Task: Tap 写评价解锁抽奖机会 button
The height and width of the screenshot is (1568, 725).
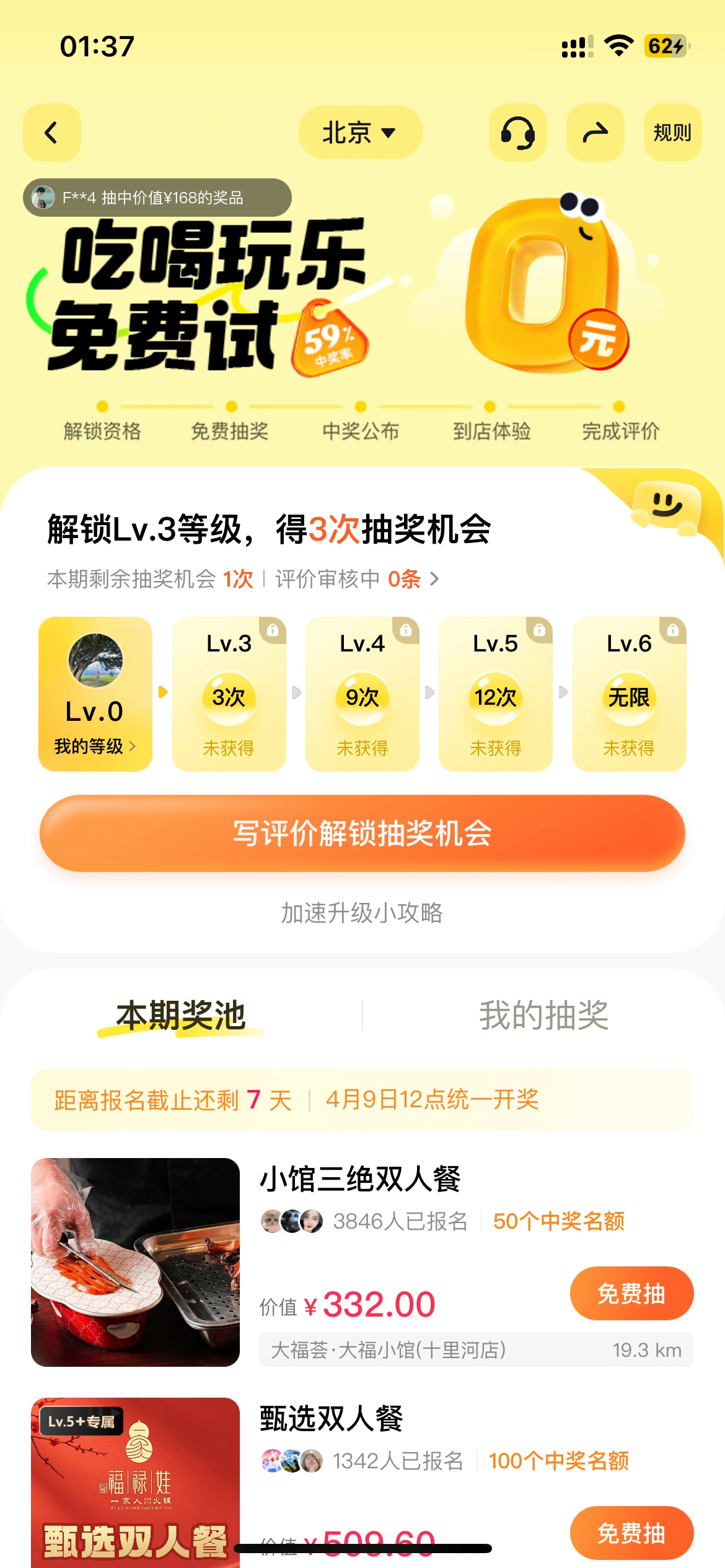Action: click(362, 834)
